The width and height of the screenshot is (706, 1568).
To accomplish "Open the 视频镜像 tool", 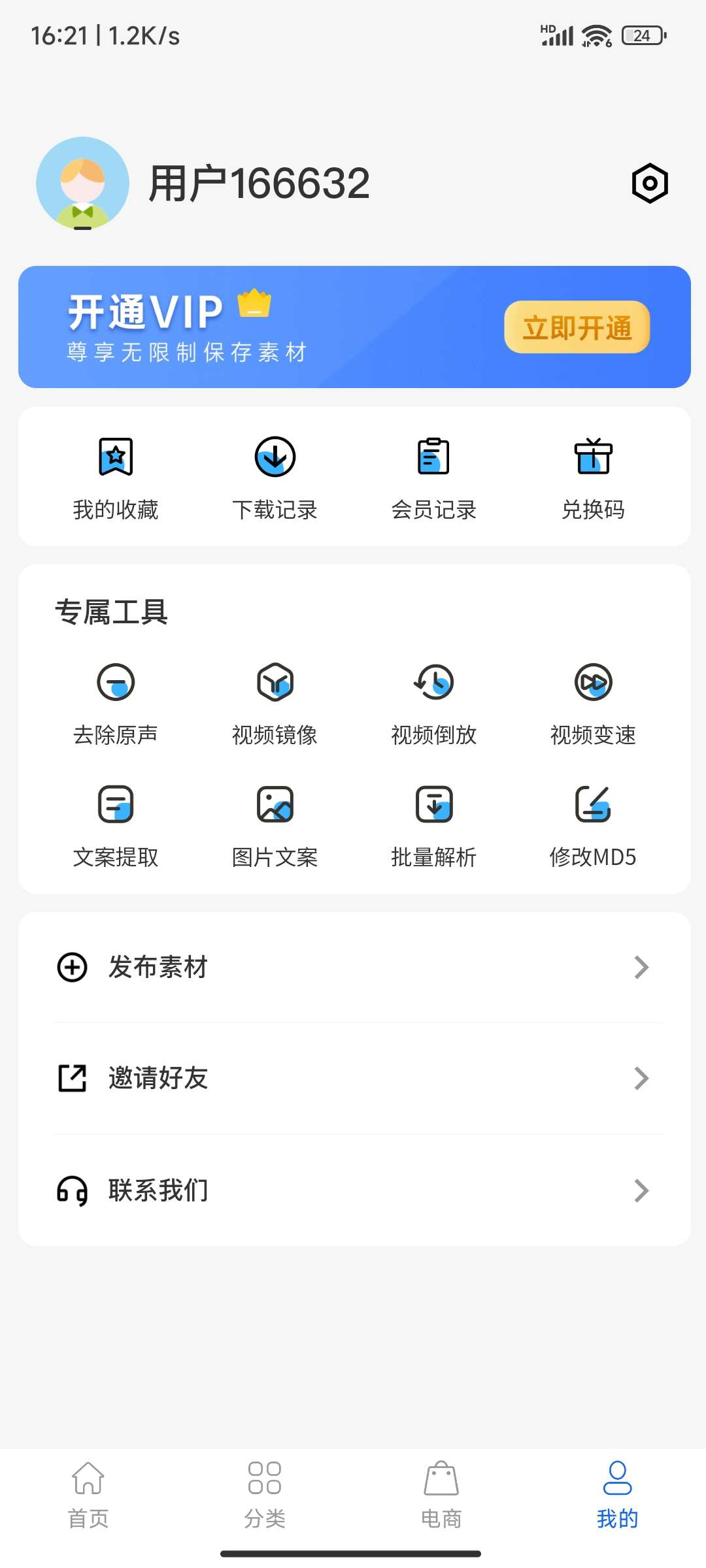I will point(275,704).
